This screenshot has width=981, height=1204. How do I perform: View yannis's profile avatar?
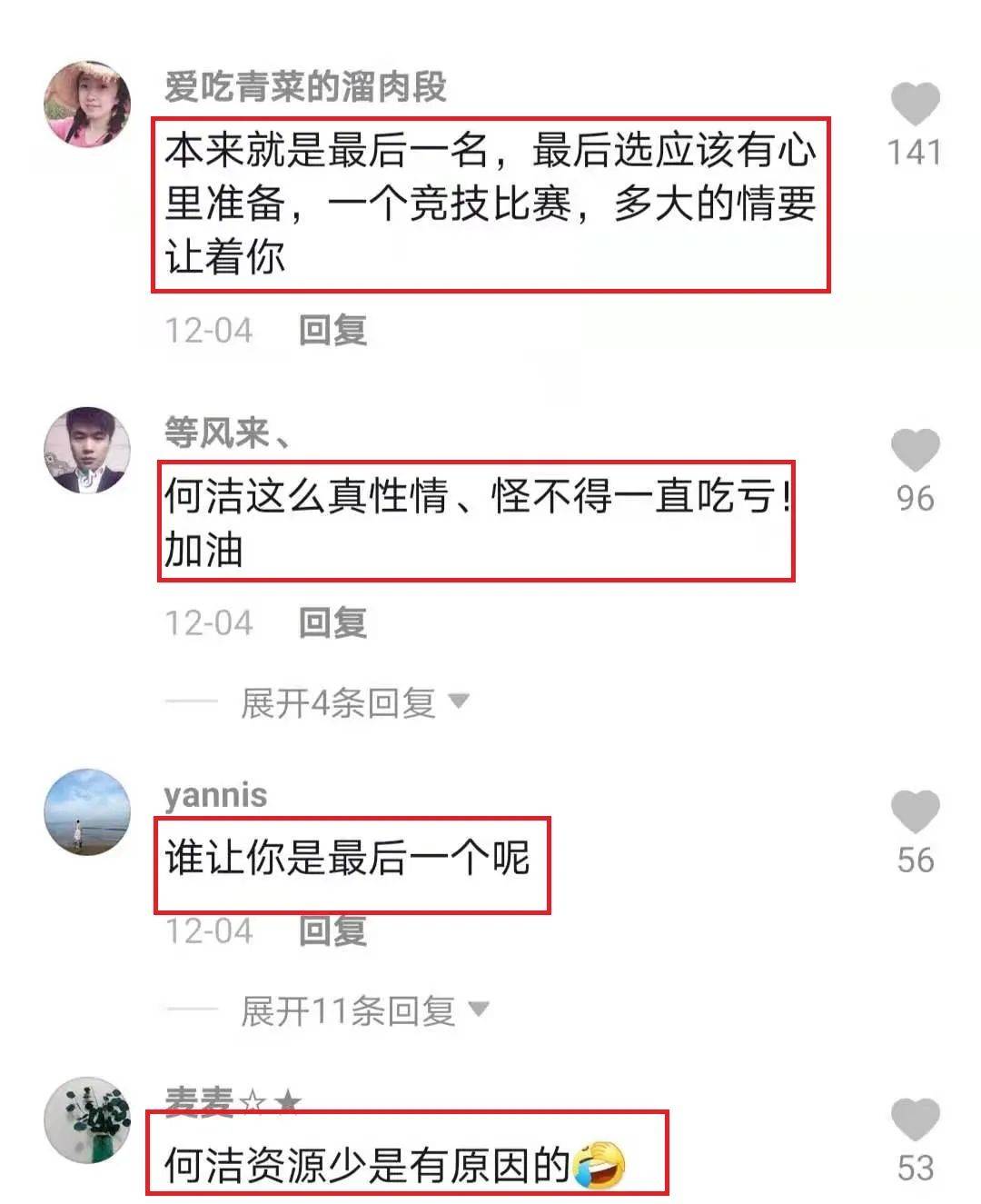87,811
